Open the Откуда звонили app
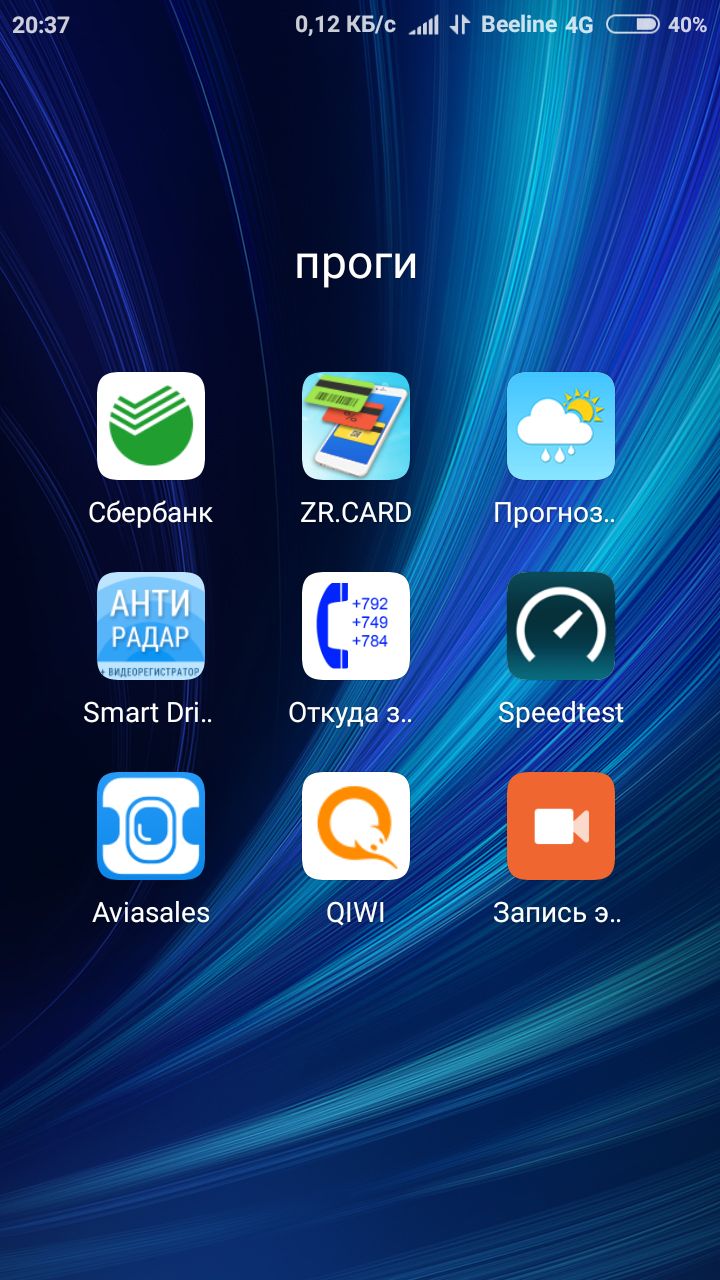The width and height of the screenshot is (720, 1280). click(356, 626)
